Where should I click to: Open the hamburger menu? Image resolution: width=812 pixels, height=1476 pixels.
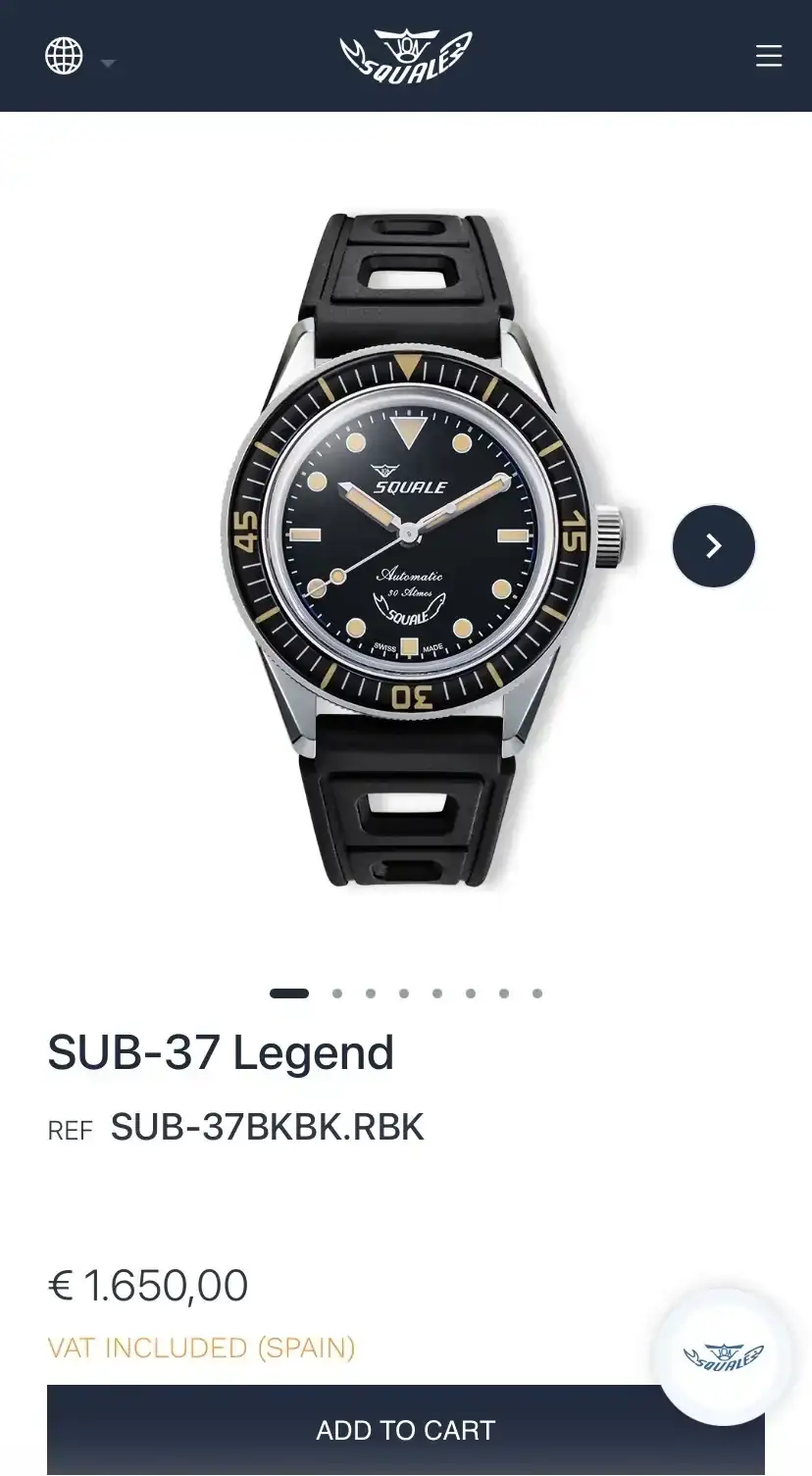click(768, 56)
